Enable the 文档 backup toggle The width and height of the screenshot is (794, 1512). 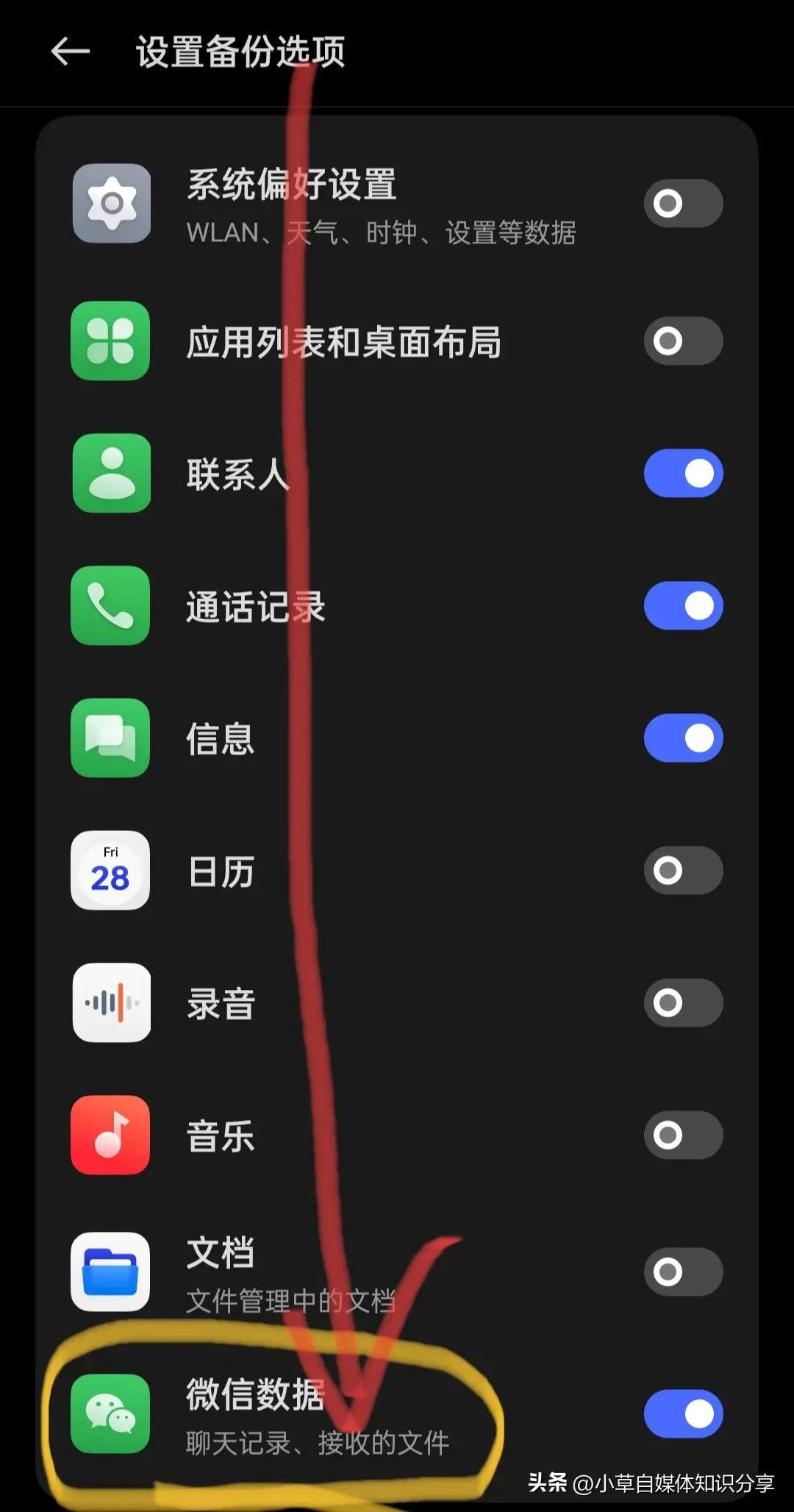pyautogui.click(x=683, y=1272)
